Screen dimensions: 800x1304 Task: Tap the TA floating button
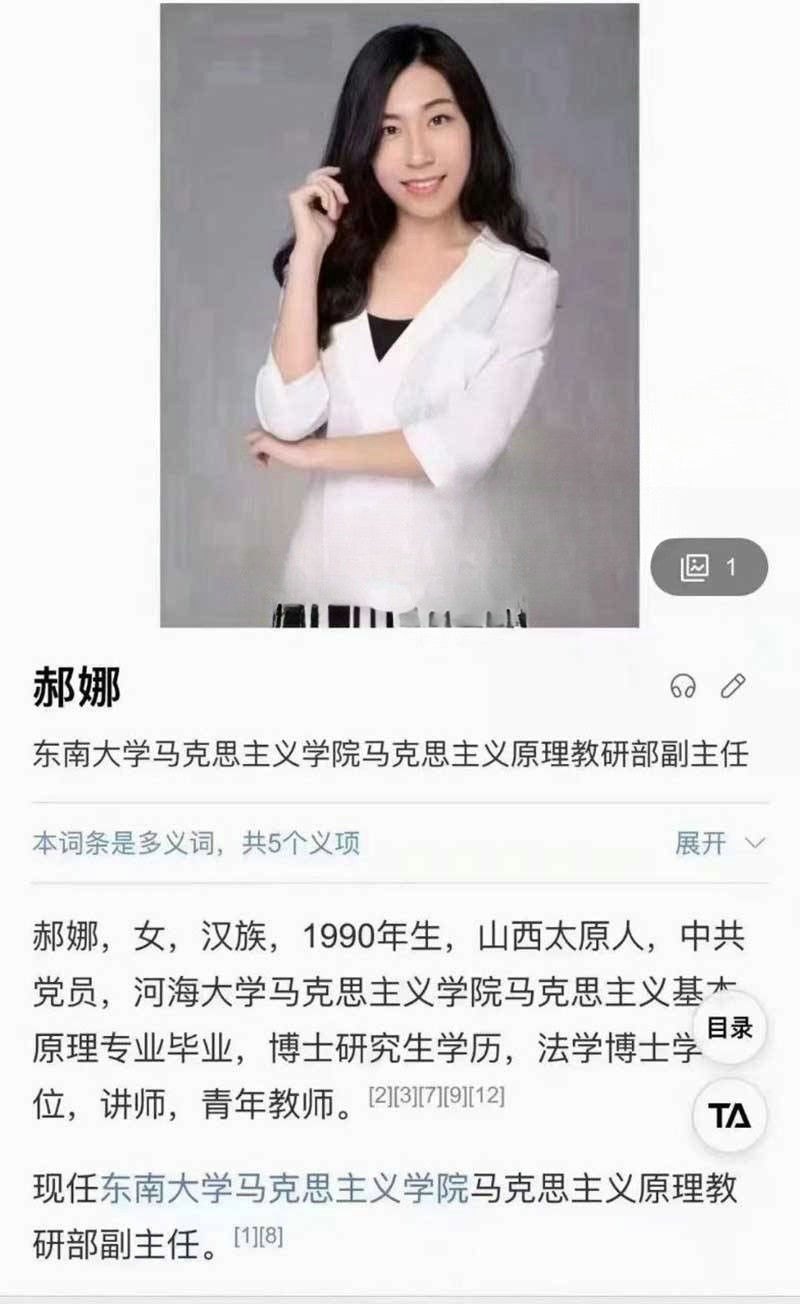pyautogui.click(x=729, y=1116)
